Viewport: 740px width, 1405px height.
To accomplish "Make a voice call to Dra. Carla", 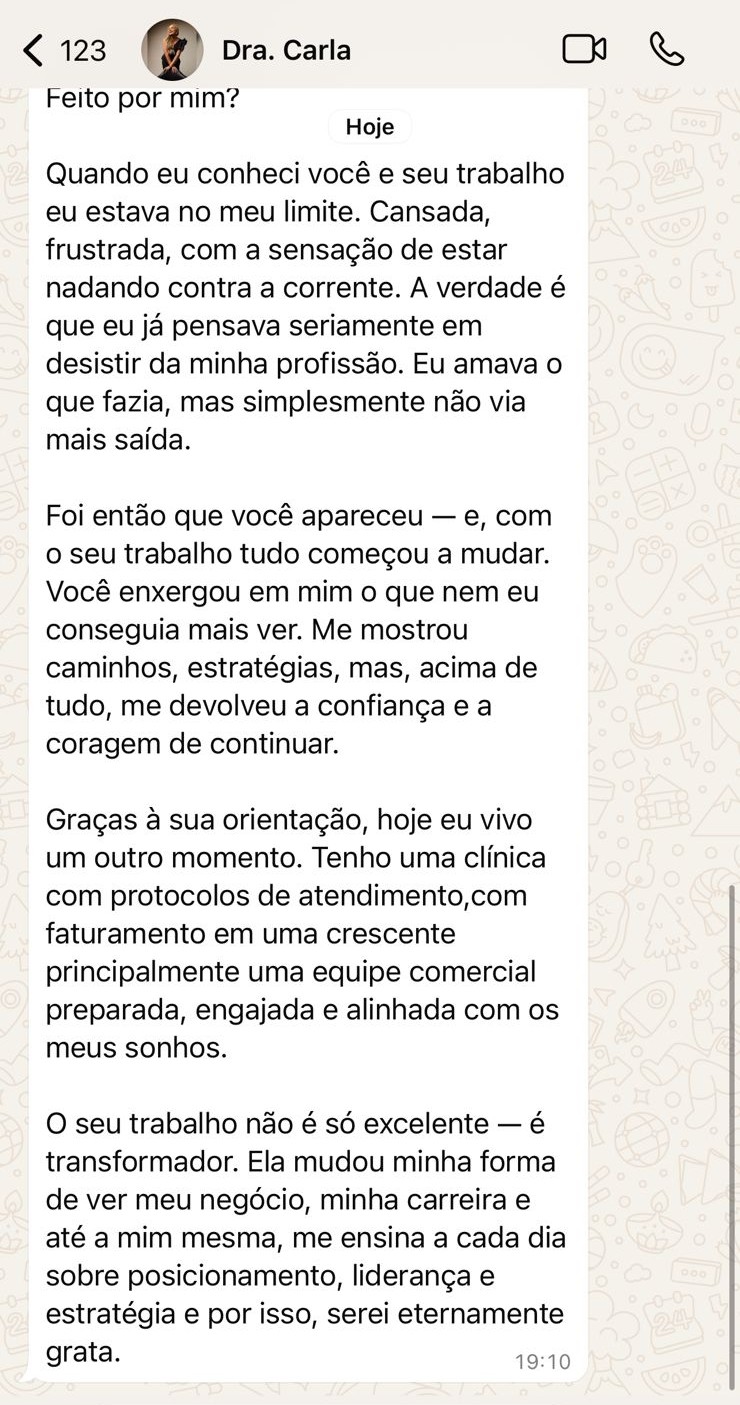I will tap(666, 49).
